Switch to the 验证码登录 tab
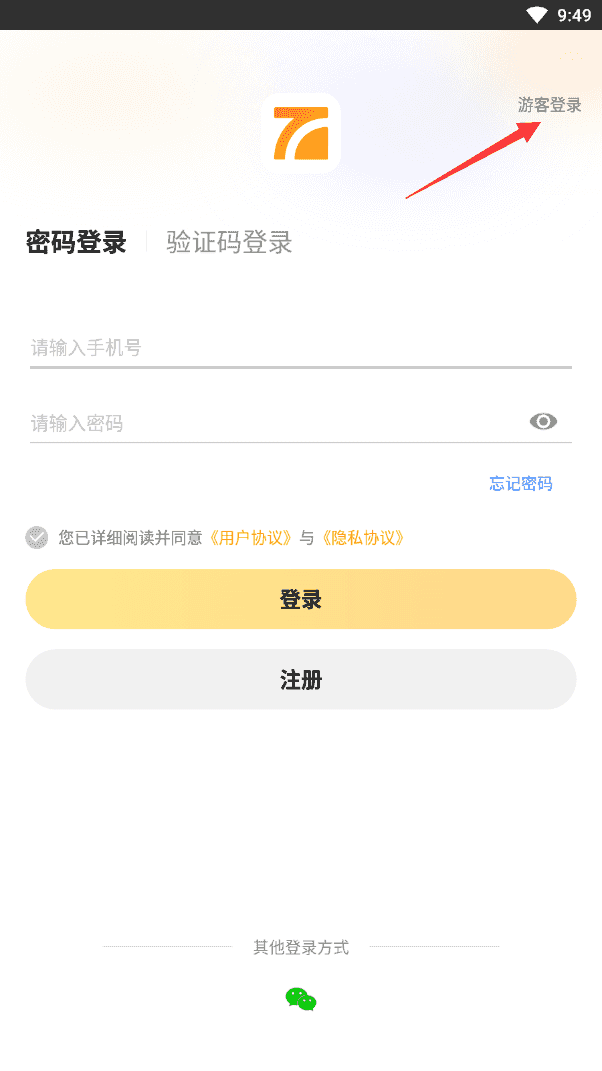 tap(229, 242)
